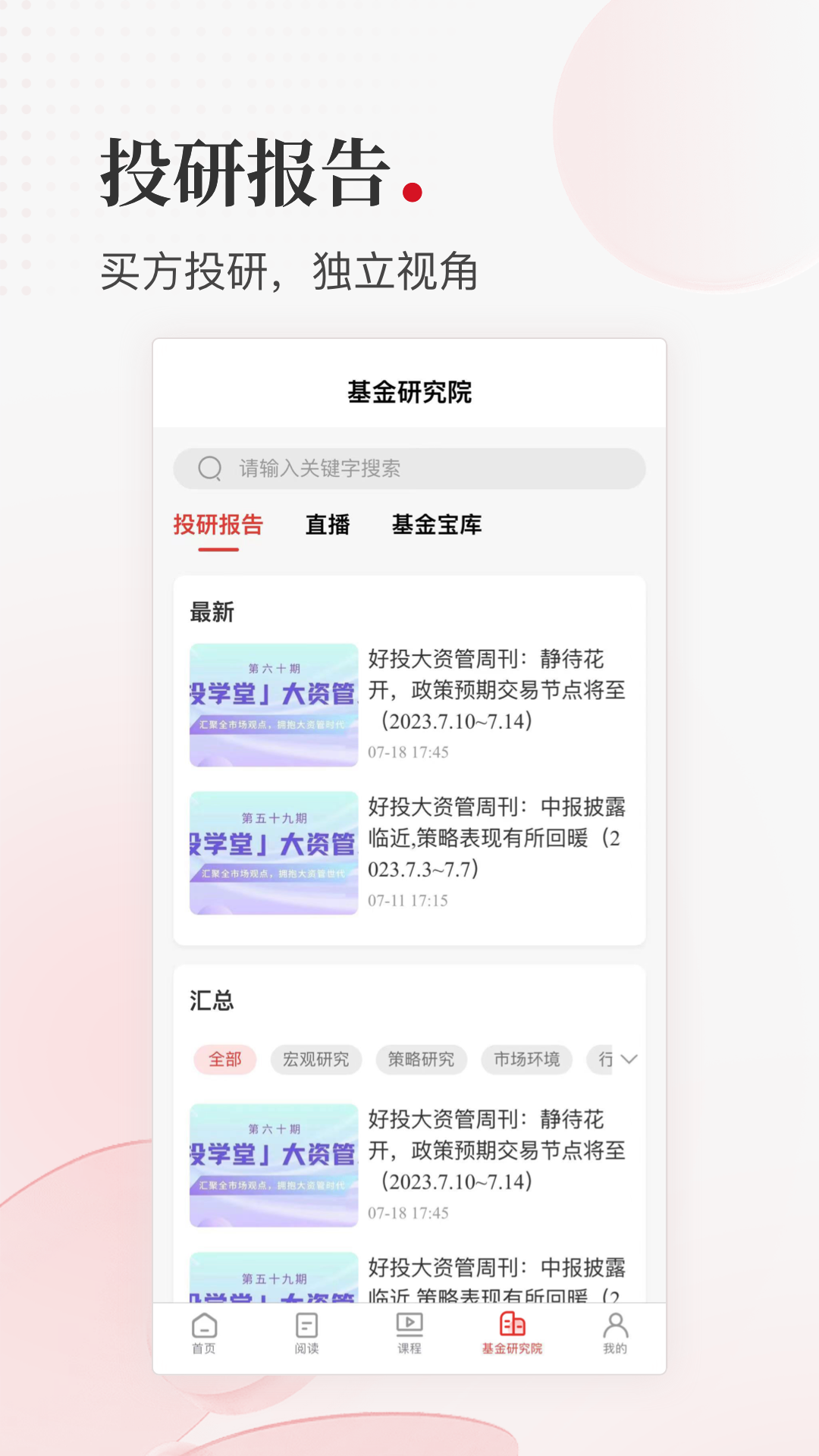Switch to the 直播 tab
This screenshot has width=819, height=1456.
click(328, 524)
